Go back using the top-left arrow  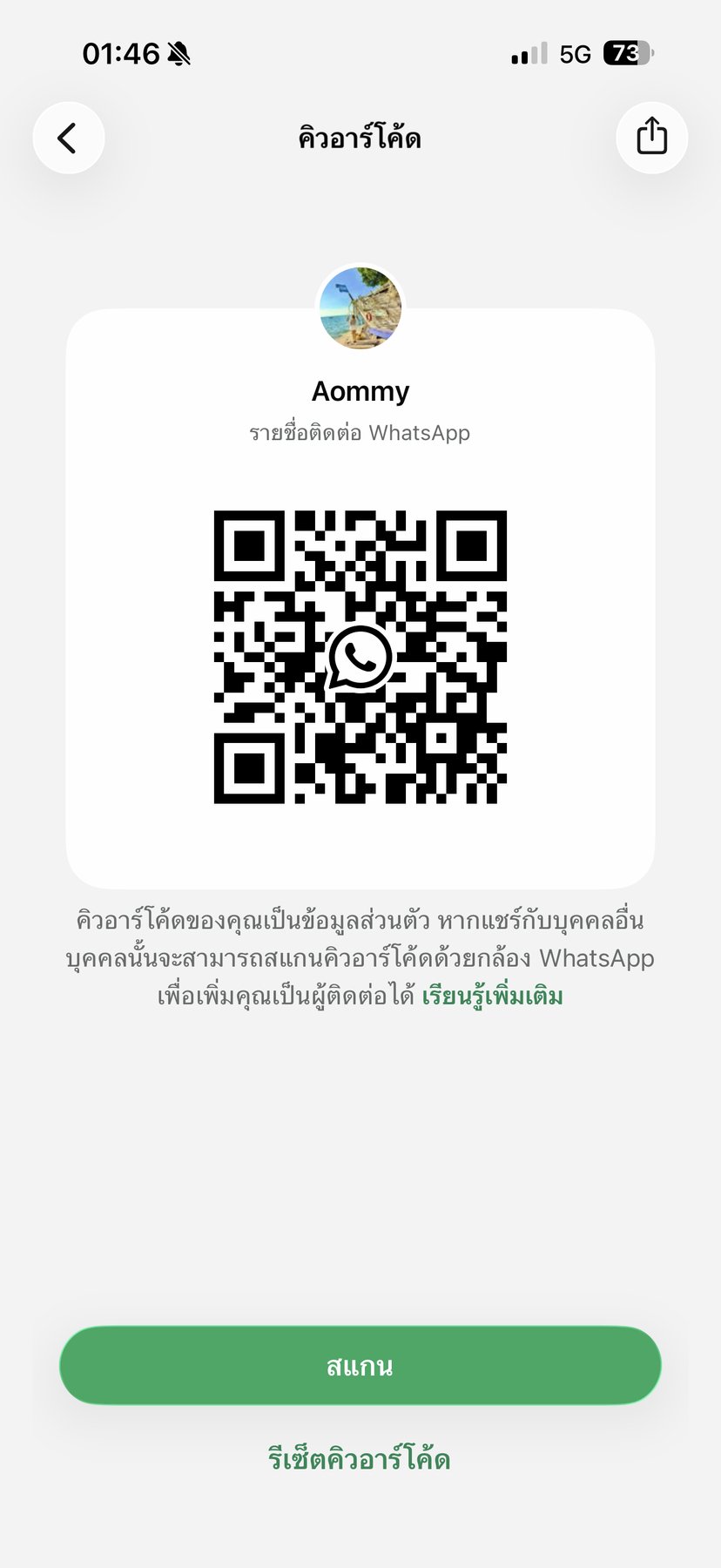point(68,138)
